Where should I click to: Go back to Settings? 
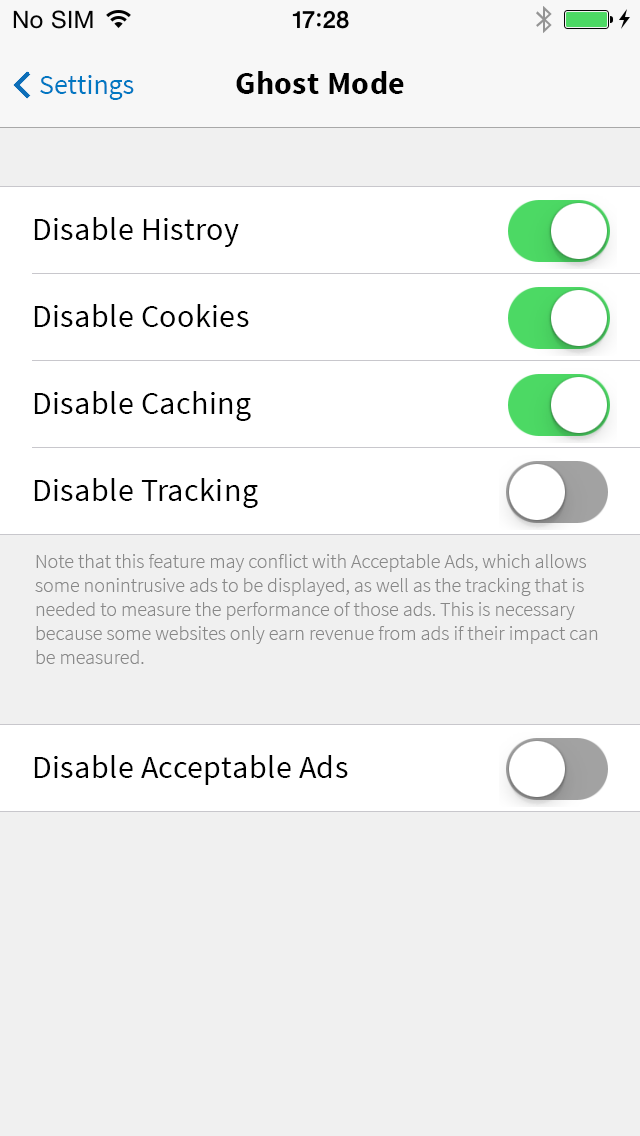click(x=73, y=85)
